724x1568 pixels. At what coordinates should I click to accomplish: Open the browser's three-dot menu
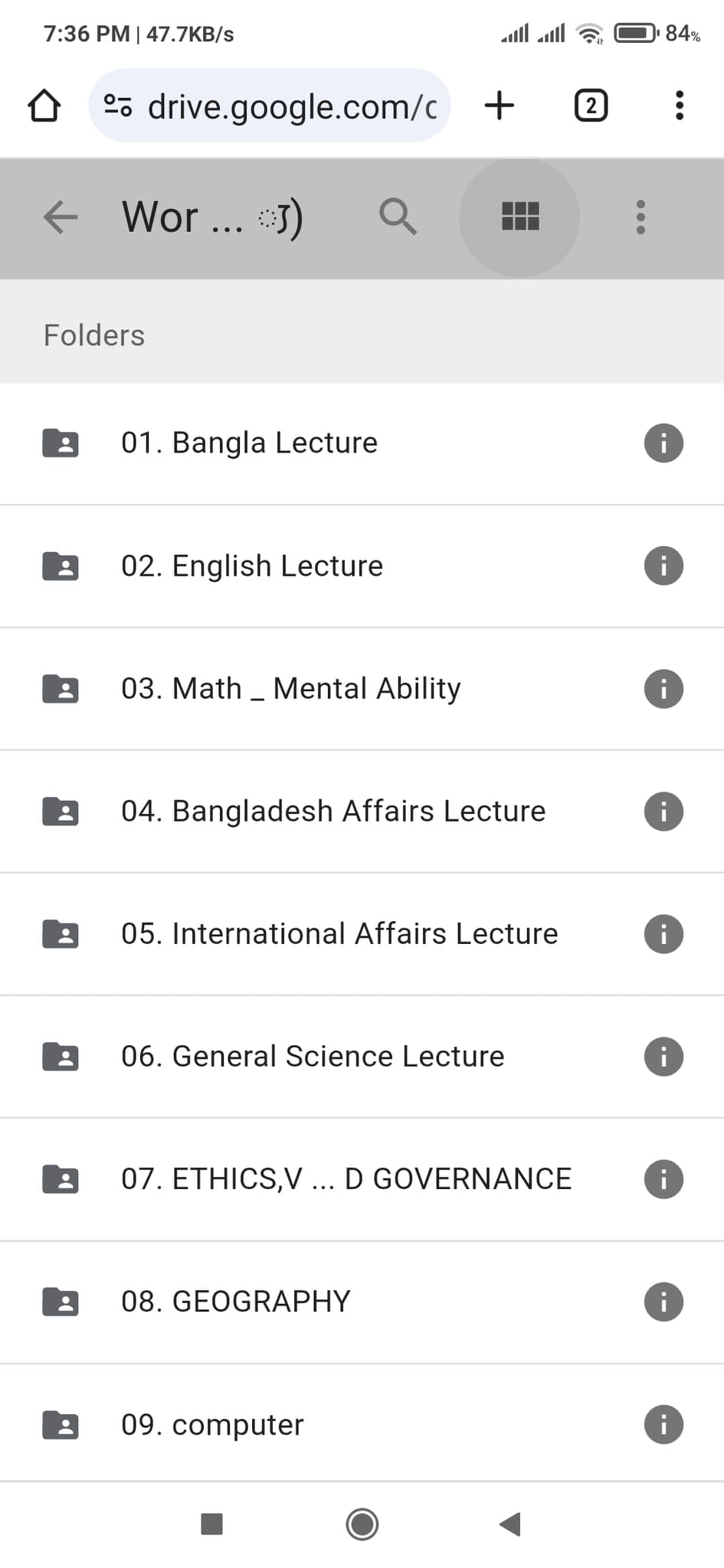[x=679, y=106]
